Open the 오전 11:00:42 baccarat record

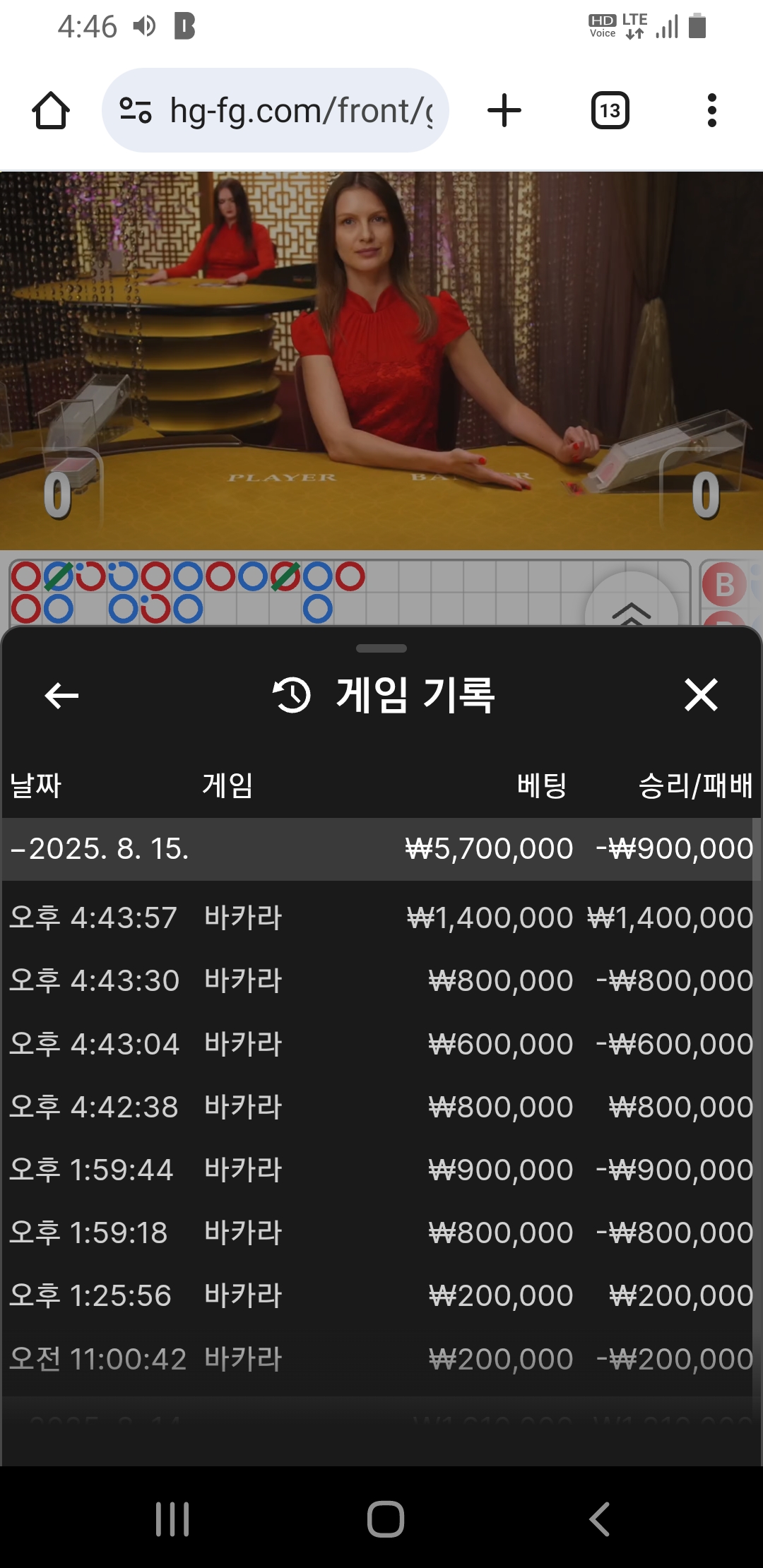coord(381,1359)
